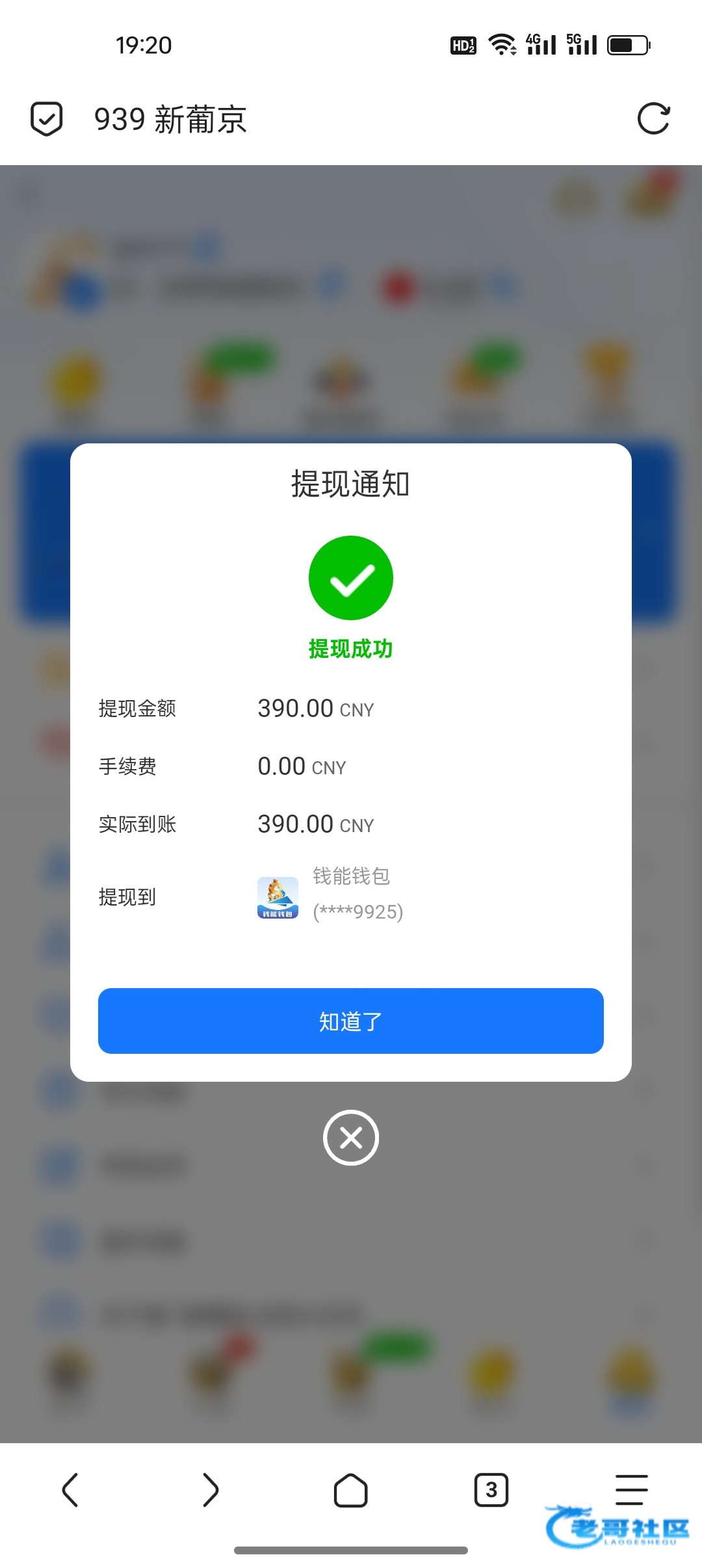Go back to the previous page
The height and width of the screenshot is (1568, 702).
(x=70, y=1490)
